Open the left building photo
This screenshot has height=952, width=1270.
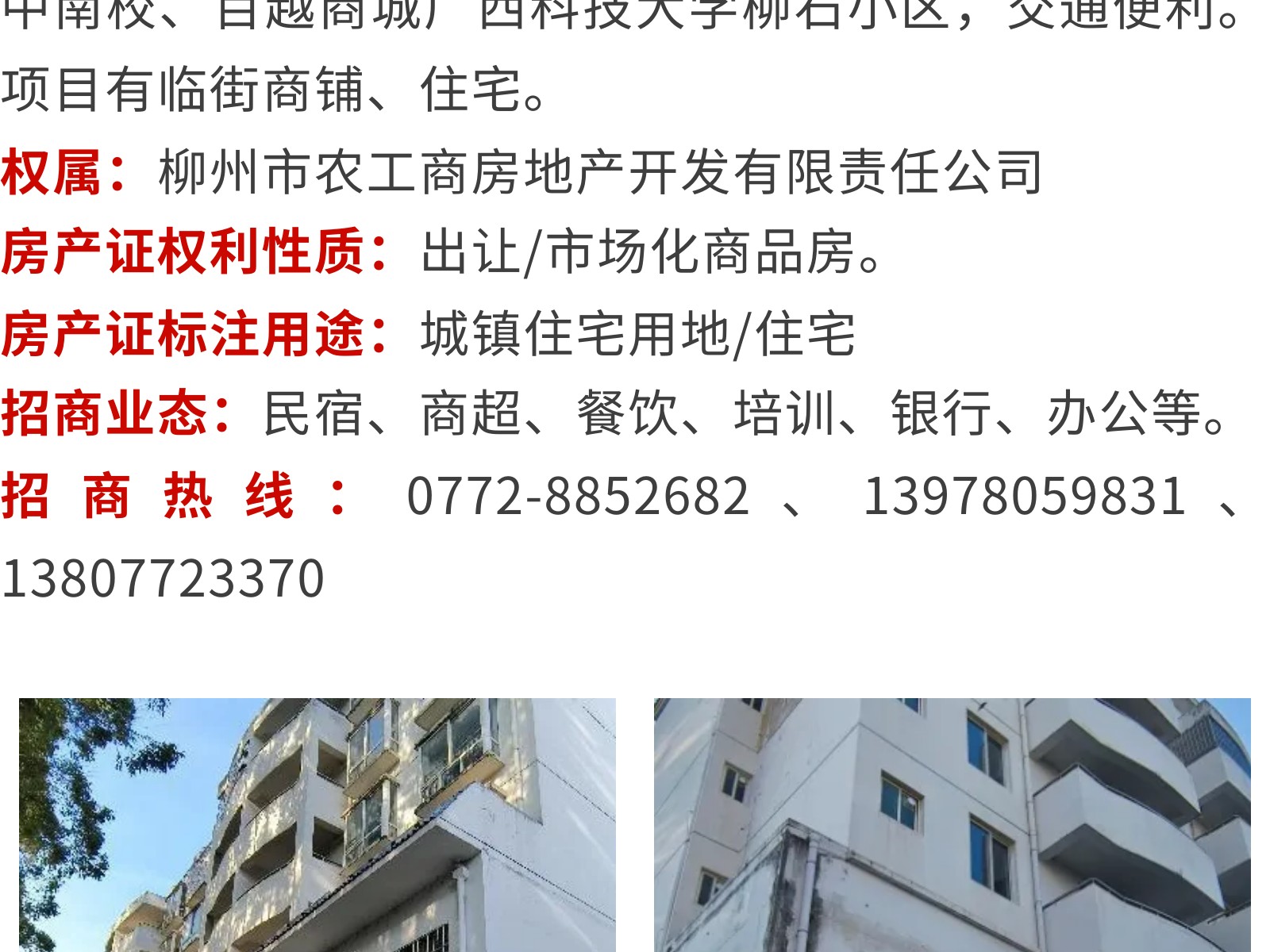point(317,825)
